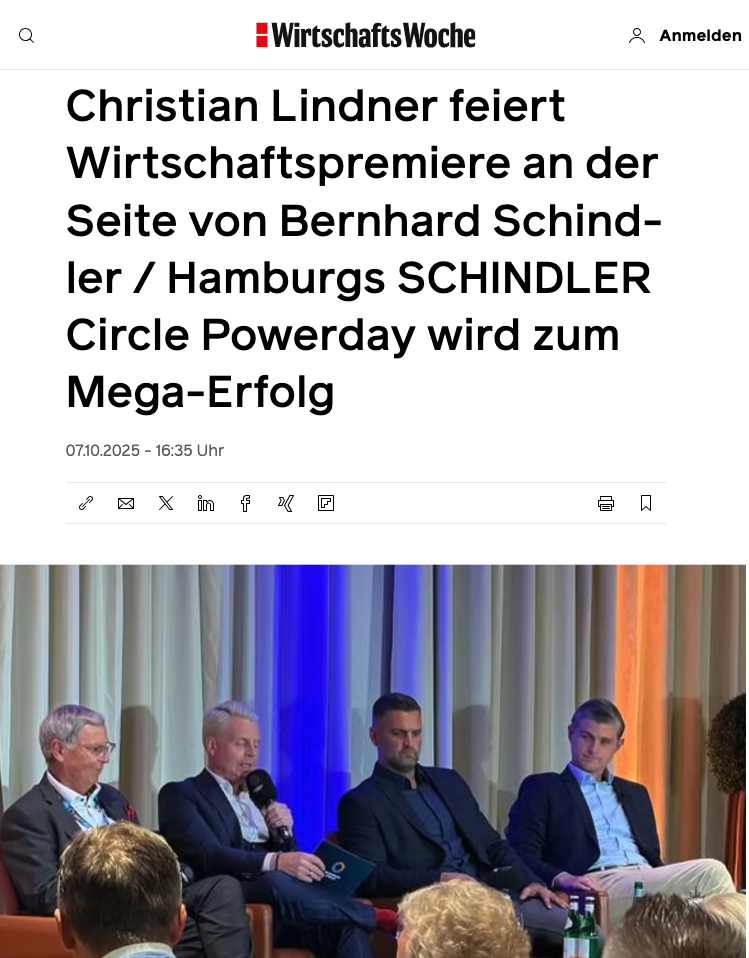749x958 pixels.
Task: Share the article on Xing
Action: [285, 503]
